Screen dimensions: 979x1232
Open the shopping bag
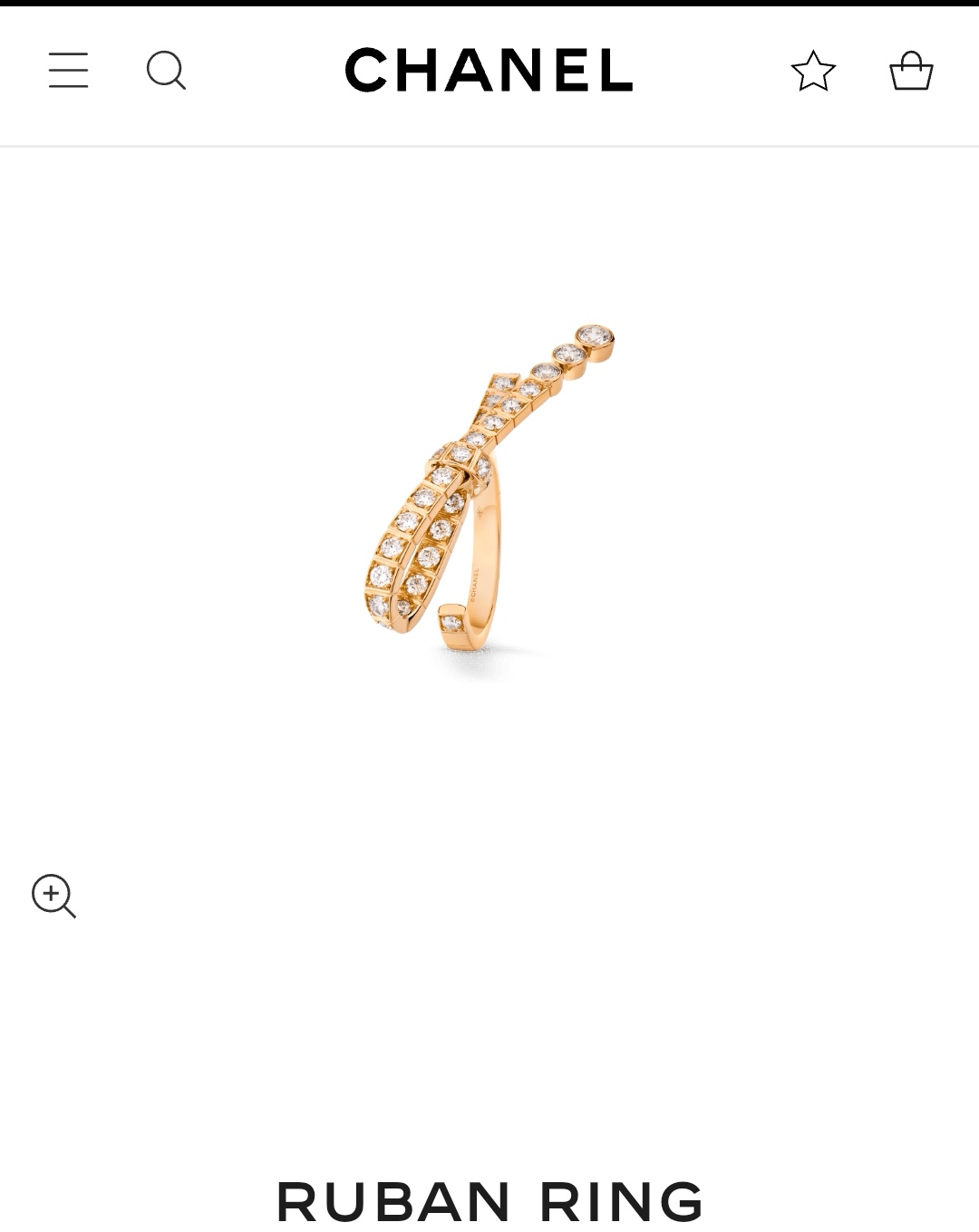click(x=911, y=71)
